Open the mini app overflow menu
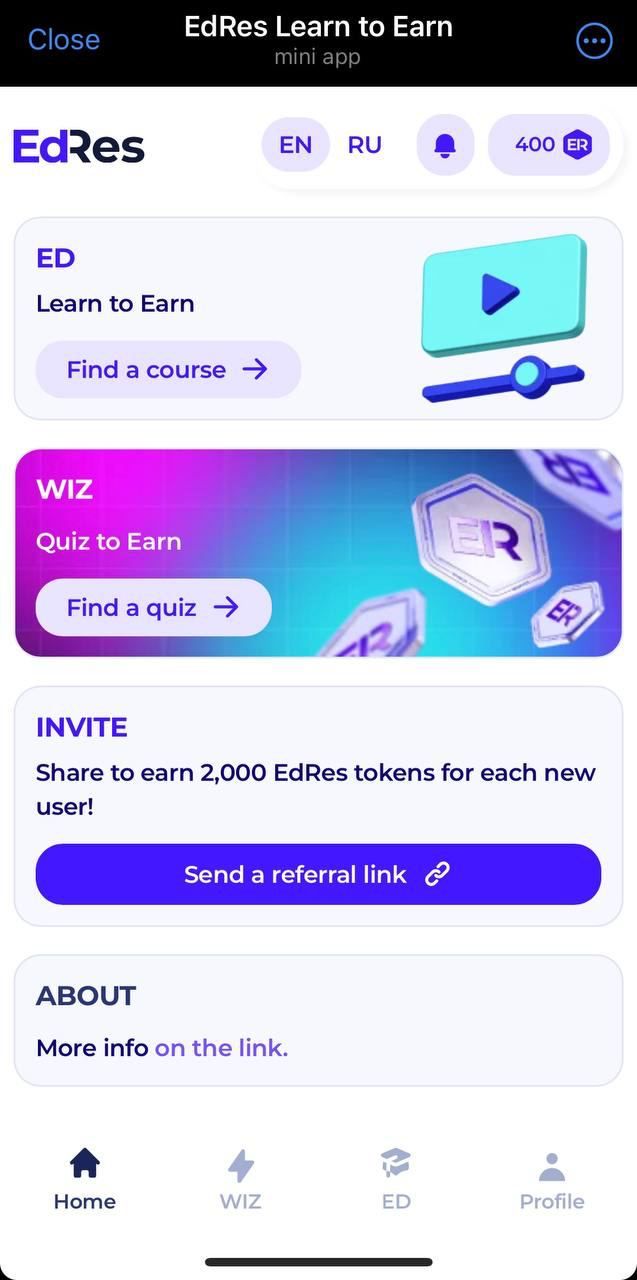 [594, 41]
